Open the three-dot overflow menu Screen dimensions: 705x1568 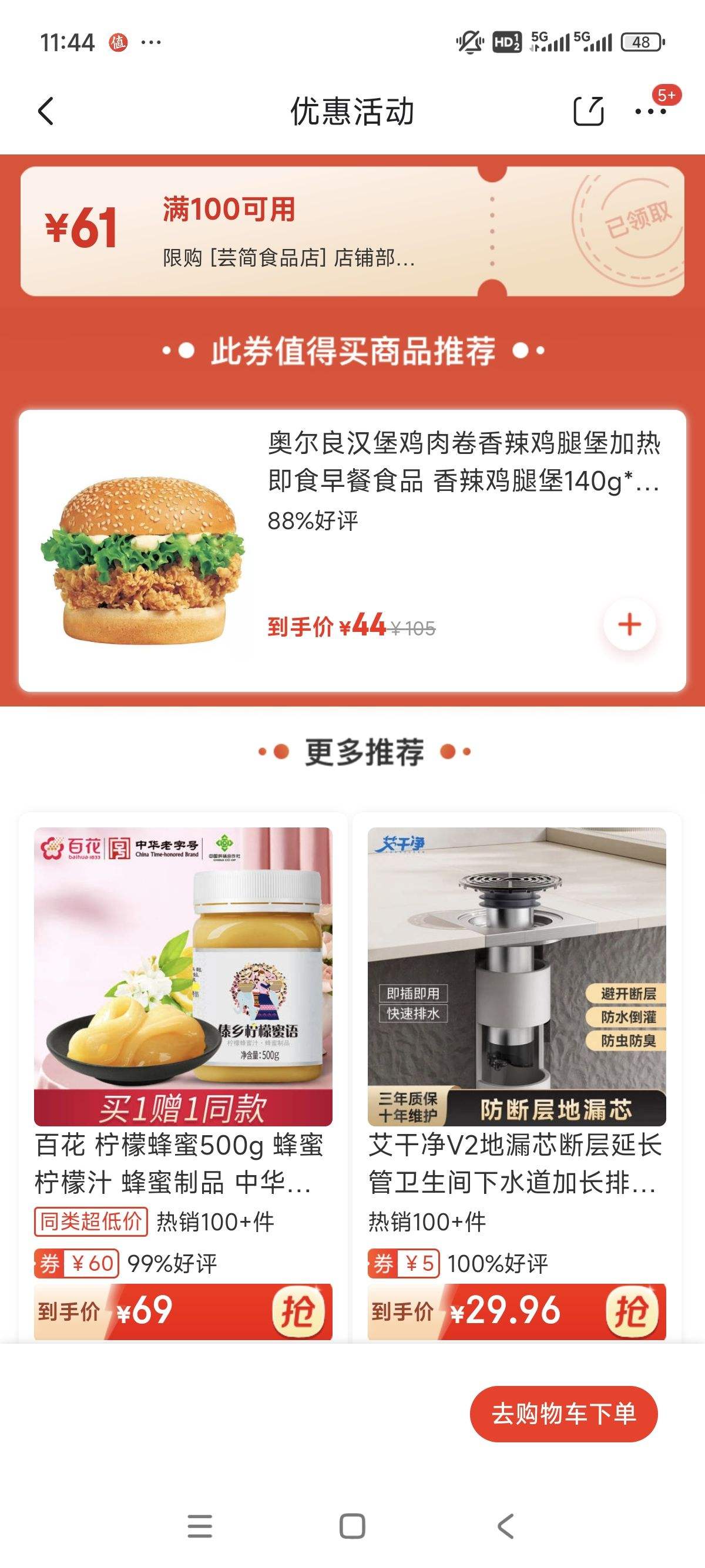point(650,112)
